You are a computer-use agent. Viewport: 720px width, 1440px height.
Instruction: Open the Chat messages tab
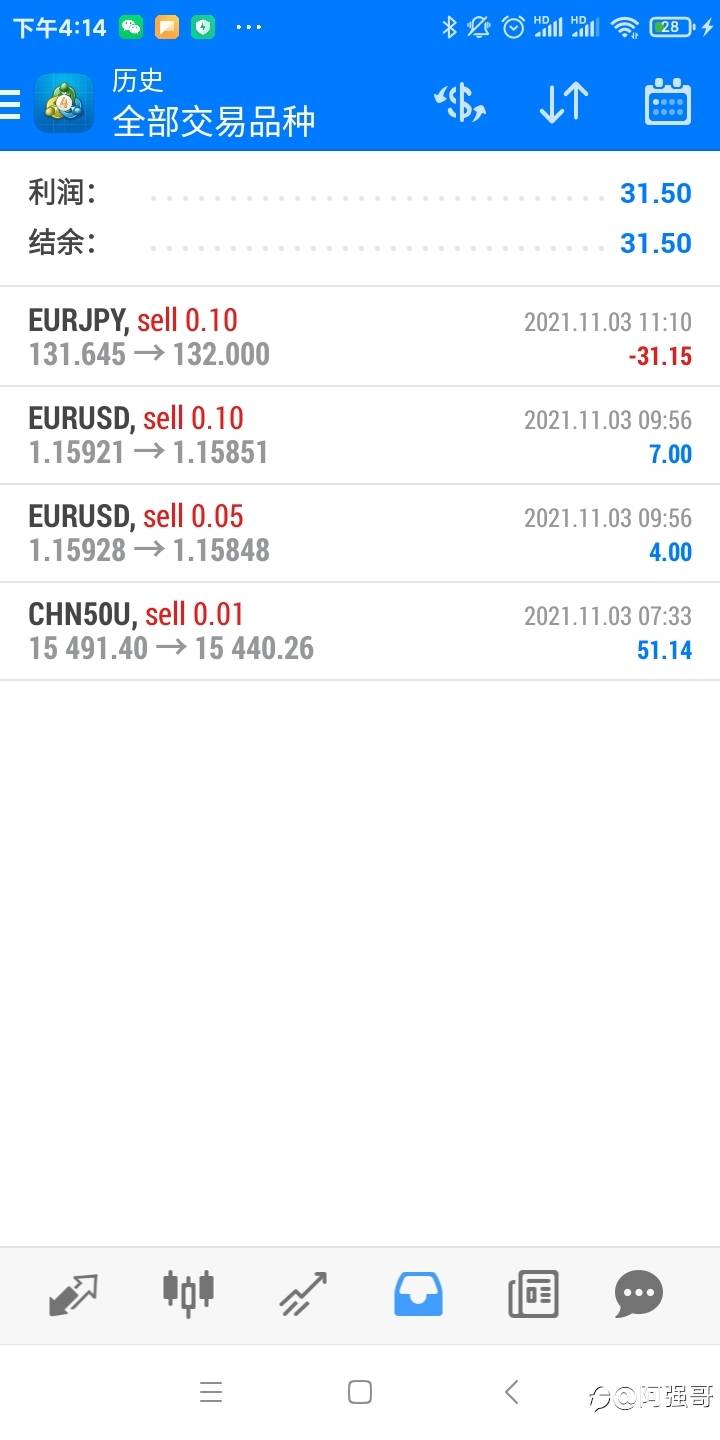click(x=639, y=1294)
